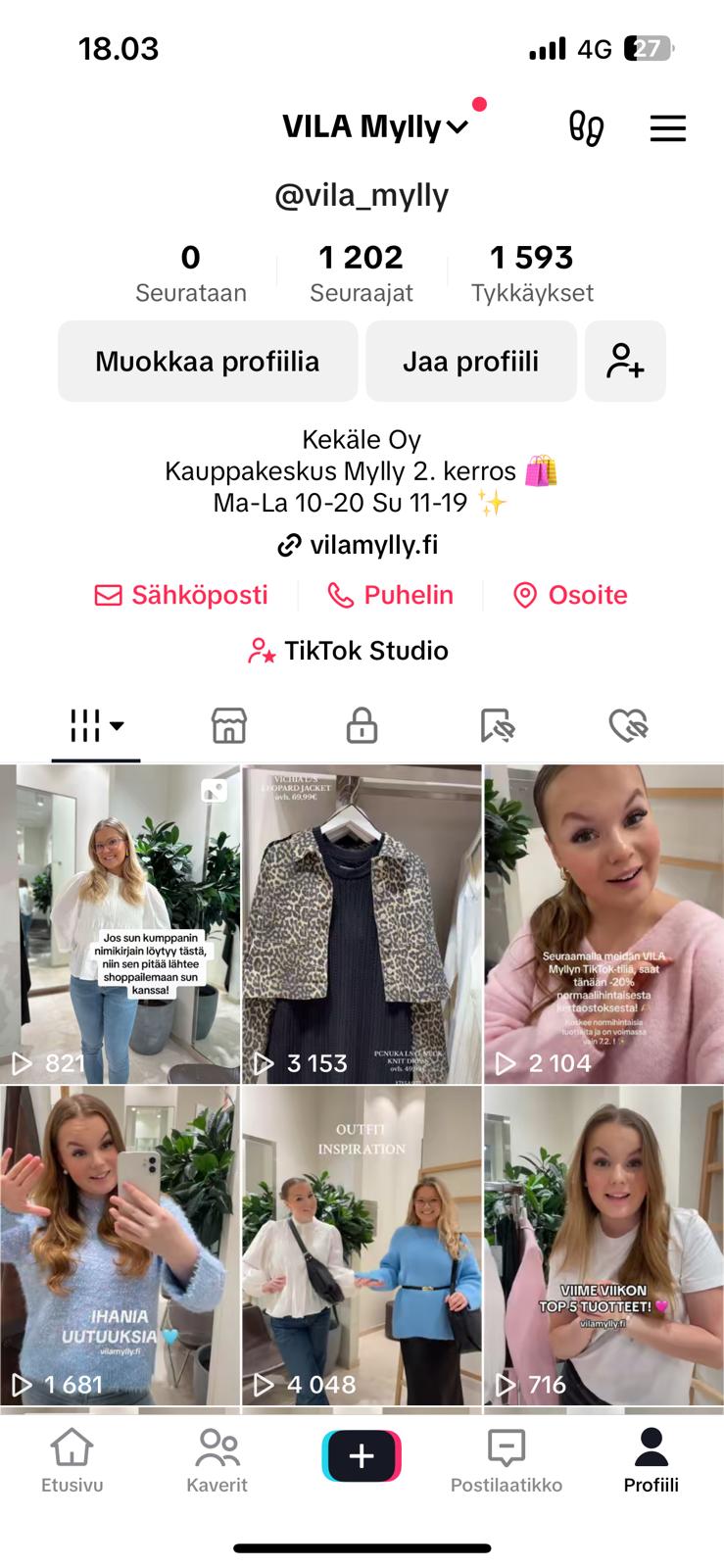Switch to the private videos lock tab
The height and width of the screenshot is (1568, 724).
(362, 726)
